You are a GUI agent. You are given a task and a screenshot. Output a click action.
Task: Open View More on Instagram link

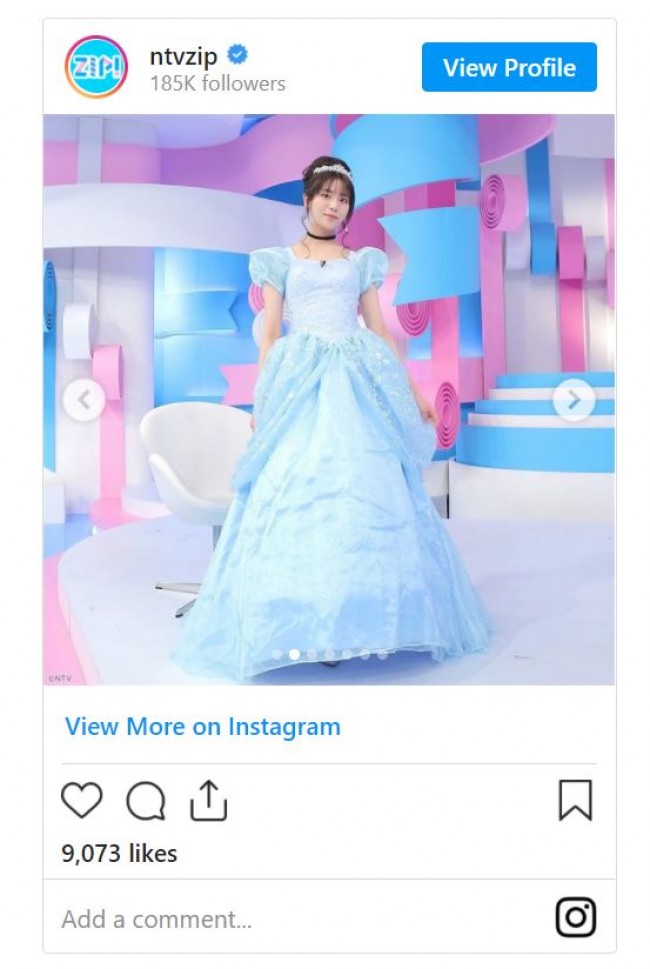tap(203, 726)
